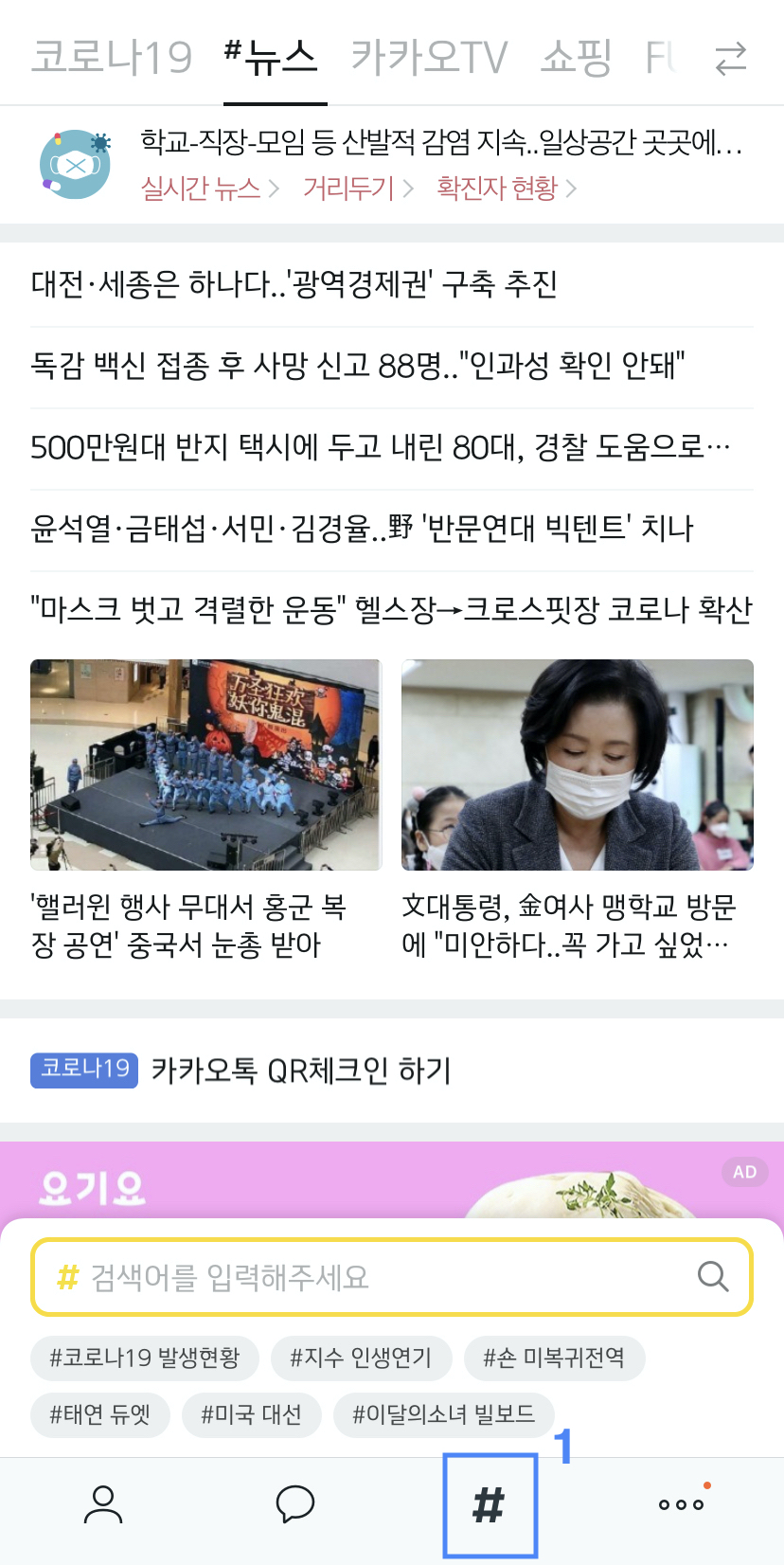The image size is (784, 1565).
Task: Open 카카오톡 QR체크인 하기
Action: click(300, 1070)
